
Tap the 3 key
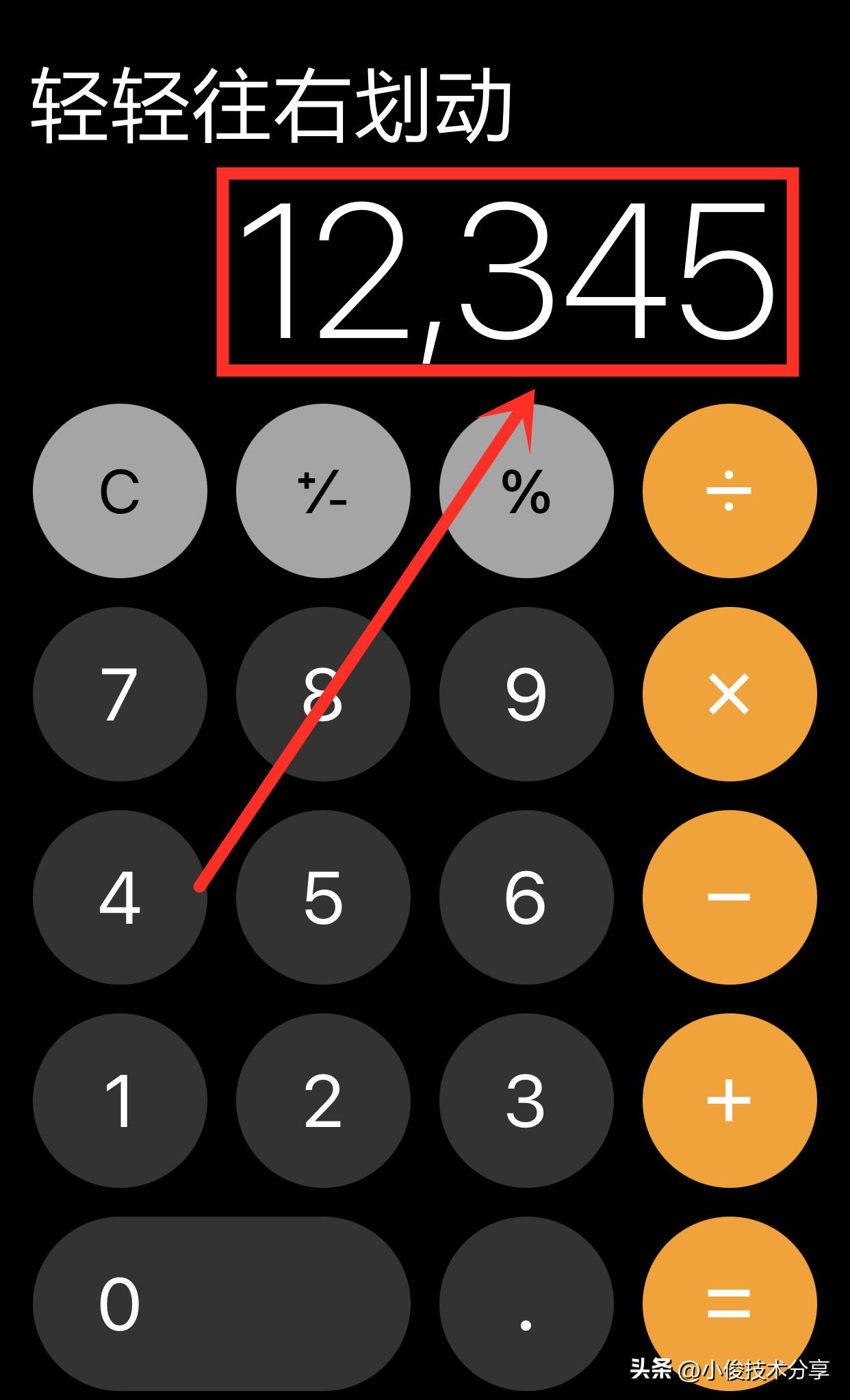pos(526,1100)
